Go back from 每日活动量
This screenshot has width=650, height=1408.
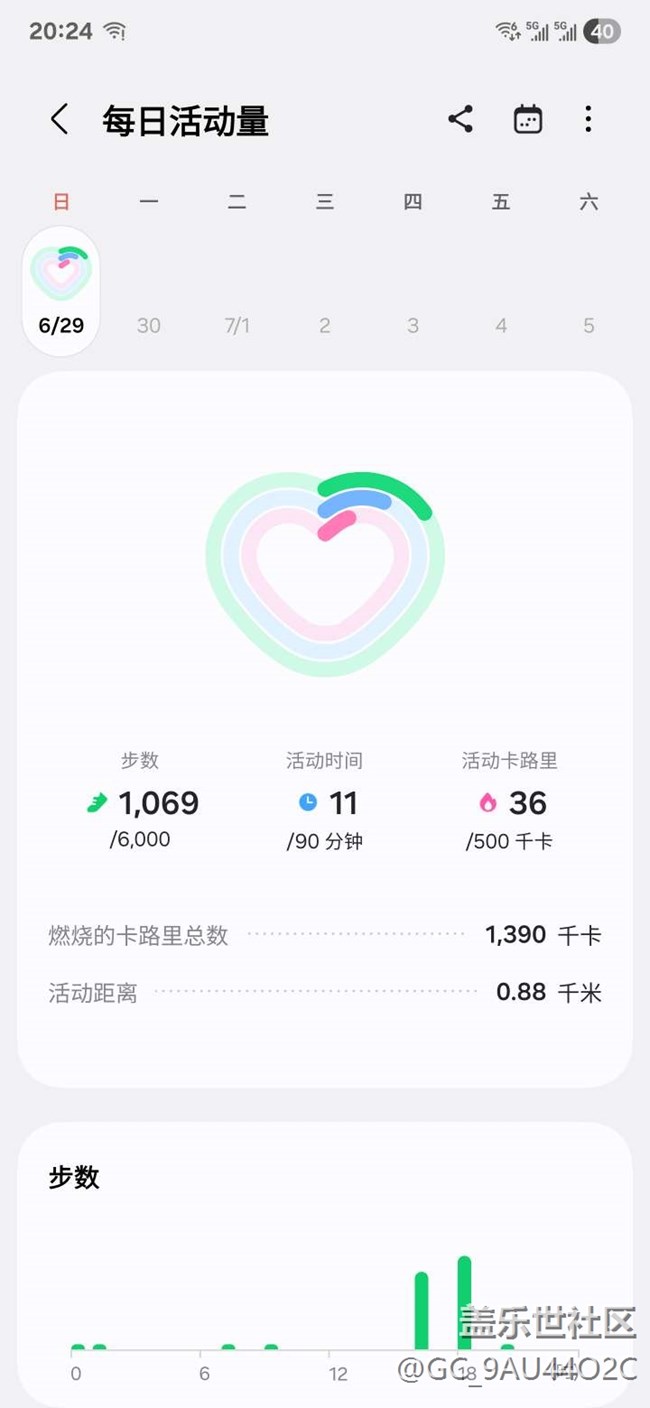(x=59, y=120)
